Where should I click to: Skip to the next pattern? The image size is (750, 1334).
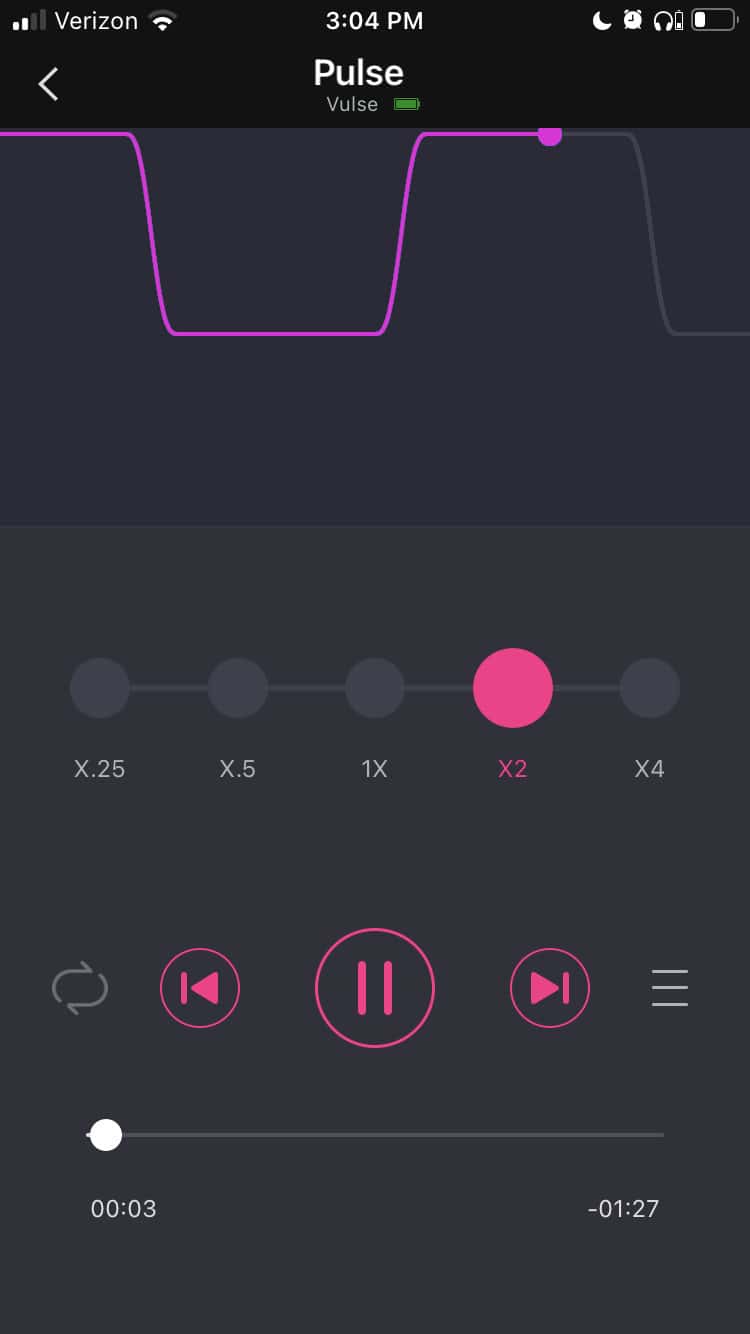pos(550,988)
